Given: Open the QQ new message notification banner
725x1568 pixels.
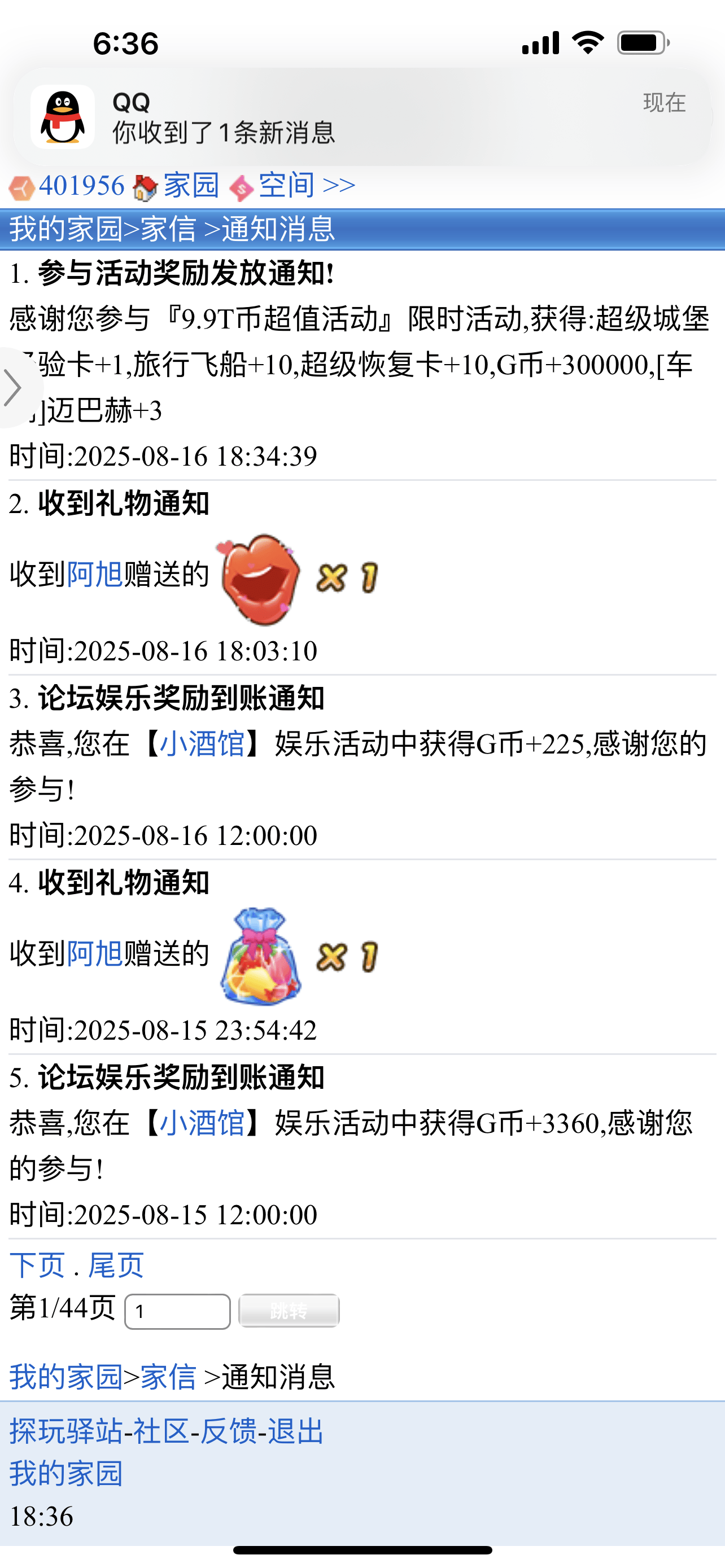Looking at the screenshot, I should tap(362, 117).
